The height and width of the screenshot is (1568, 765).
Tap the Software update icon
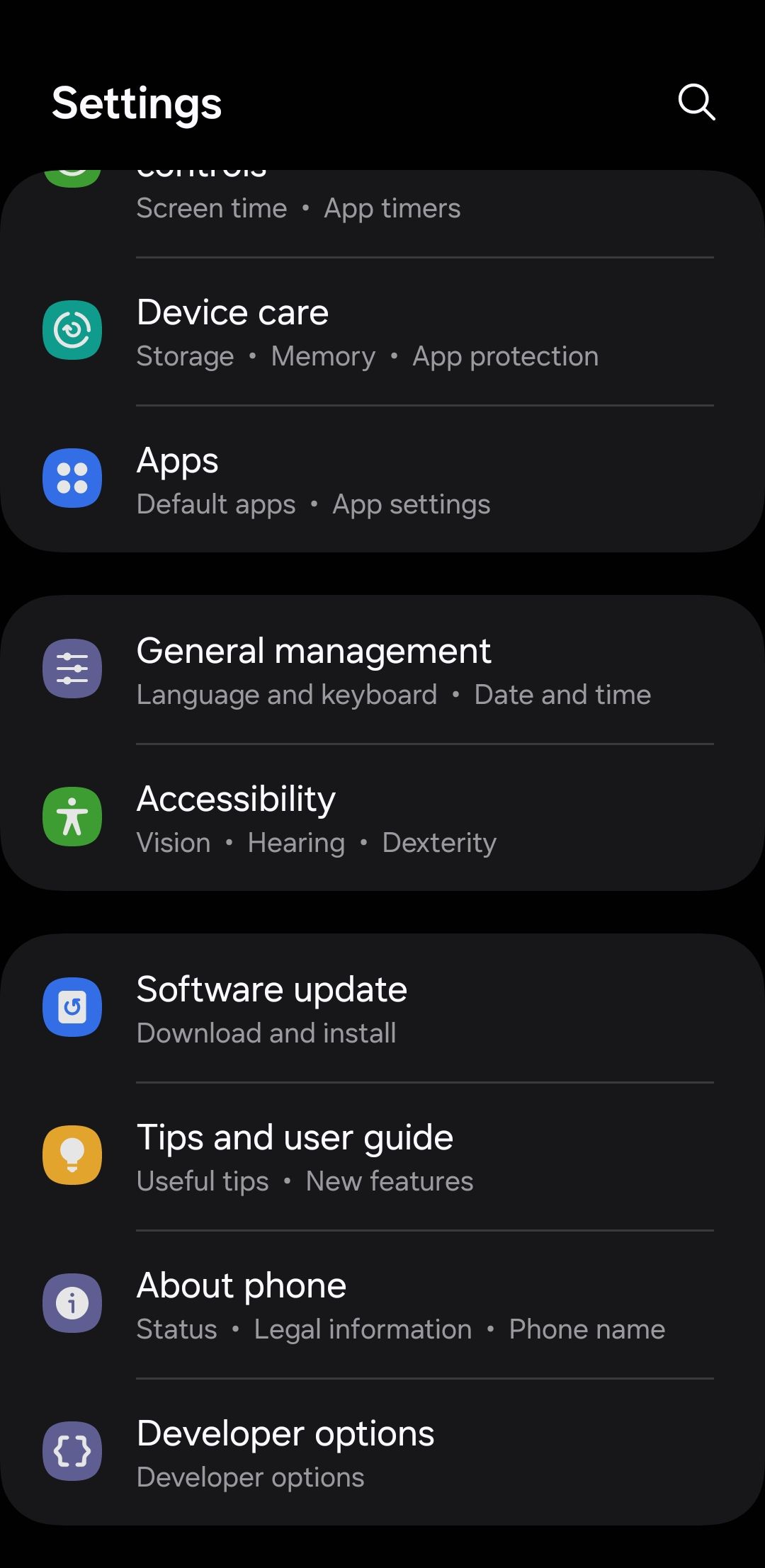click(72, 1007)
